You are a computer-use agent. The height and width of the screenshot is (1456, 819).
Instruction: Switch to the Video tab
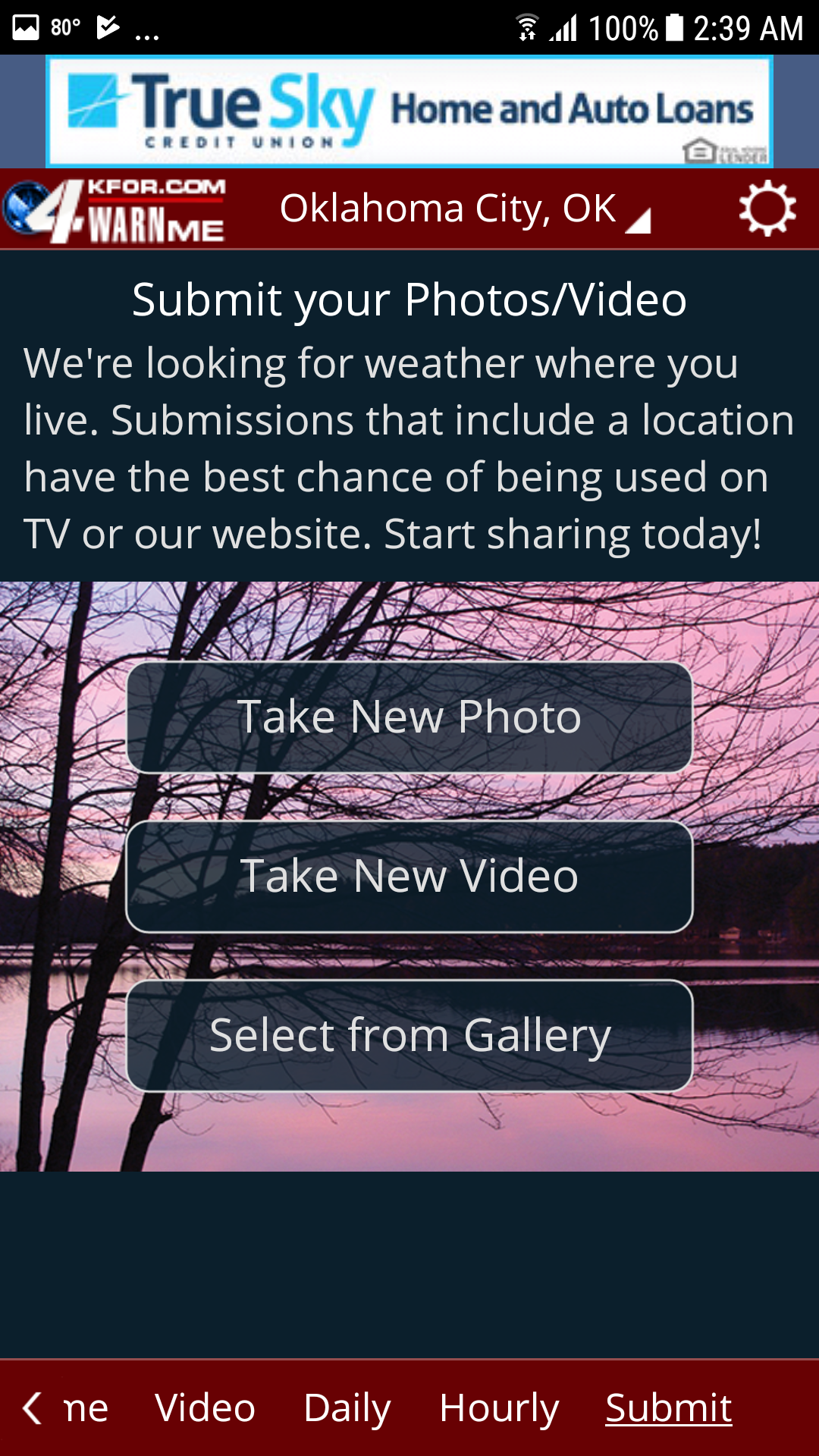click(205, 1408)
